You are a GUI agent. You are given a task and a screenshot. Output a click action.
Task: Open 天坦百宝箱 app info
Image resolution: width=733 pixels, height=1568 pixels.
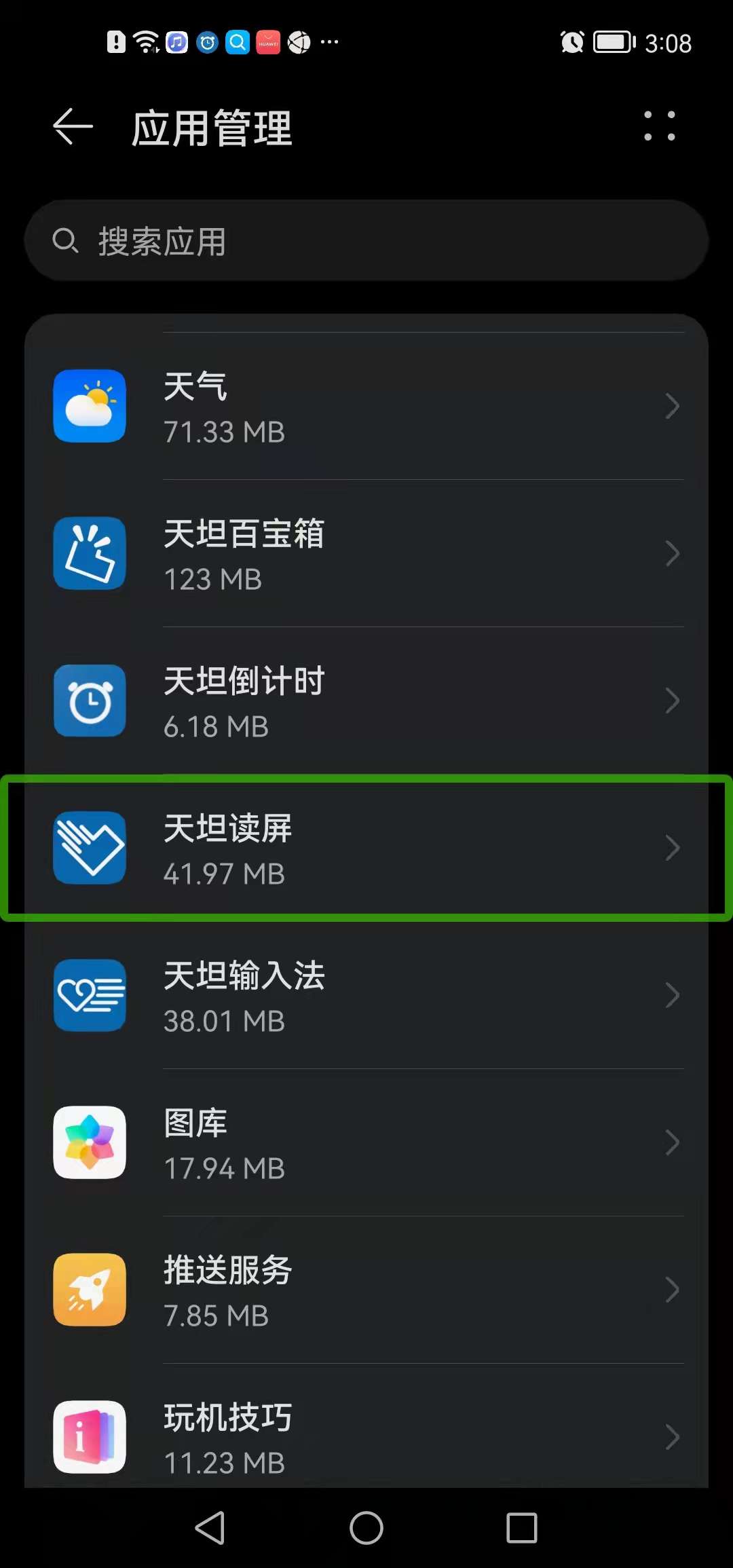click(366, 554)
